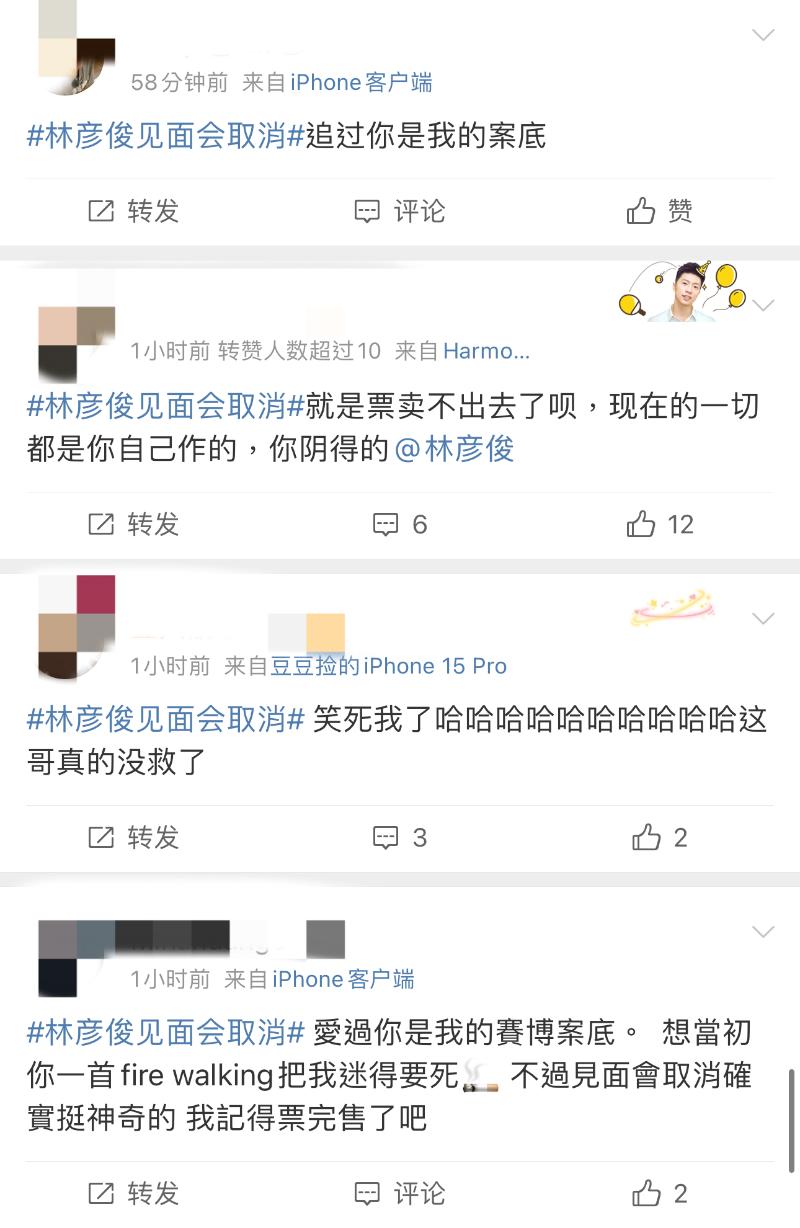Open the 6 comments on '票卖不出去' post
The image size is (800, 1228).
click(400, 524)
